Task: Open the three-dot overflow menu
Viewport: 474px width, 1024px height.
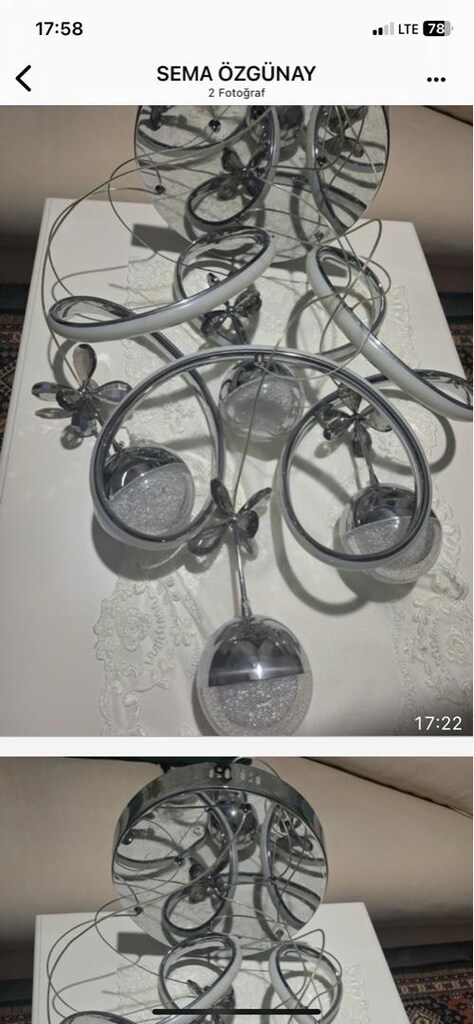Action: 436,80
